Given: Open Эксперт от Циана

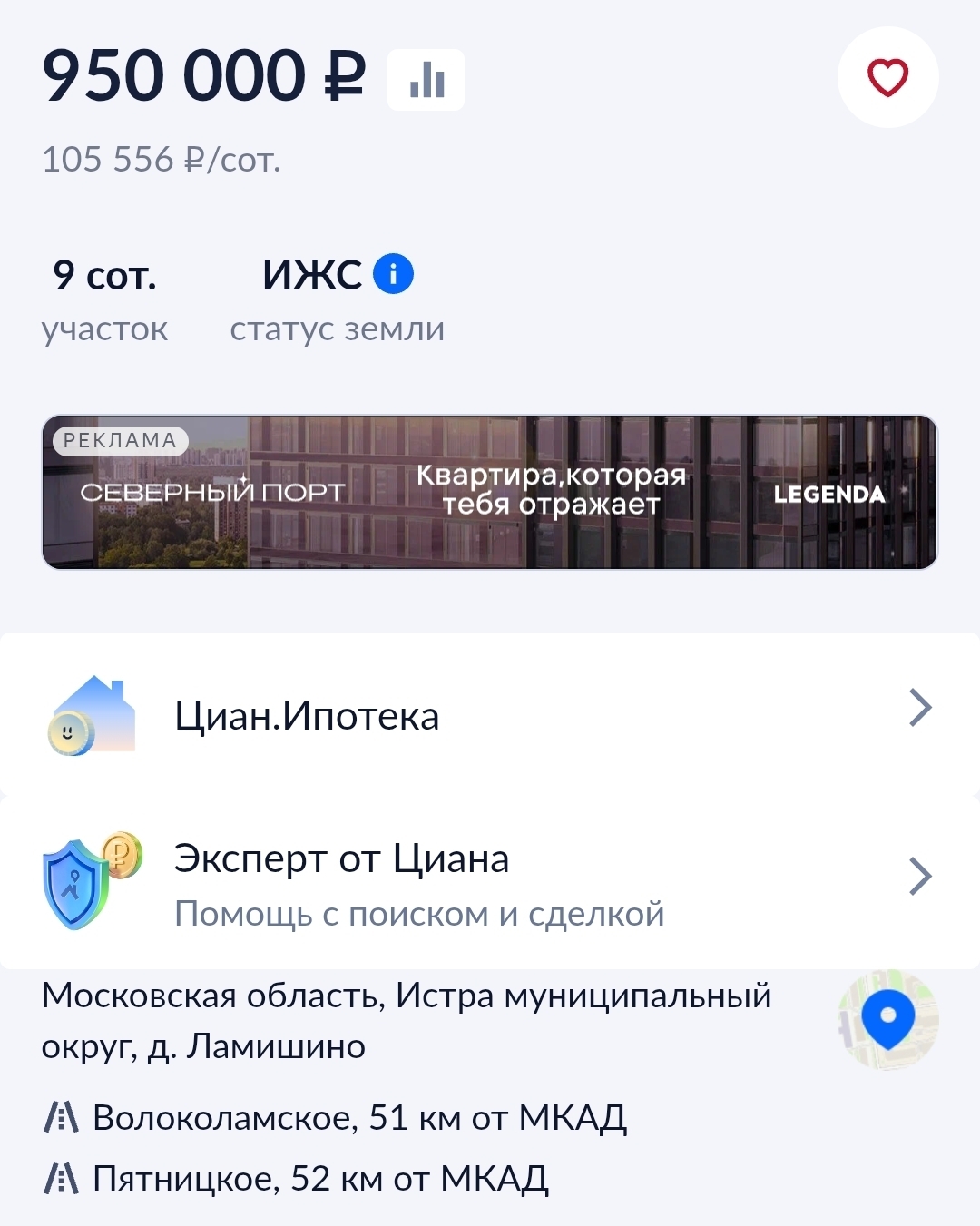Looking at the screenshot, I should coord(489,883).
